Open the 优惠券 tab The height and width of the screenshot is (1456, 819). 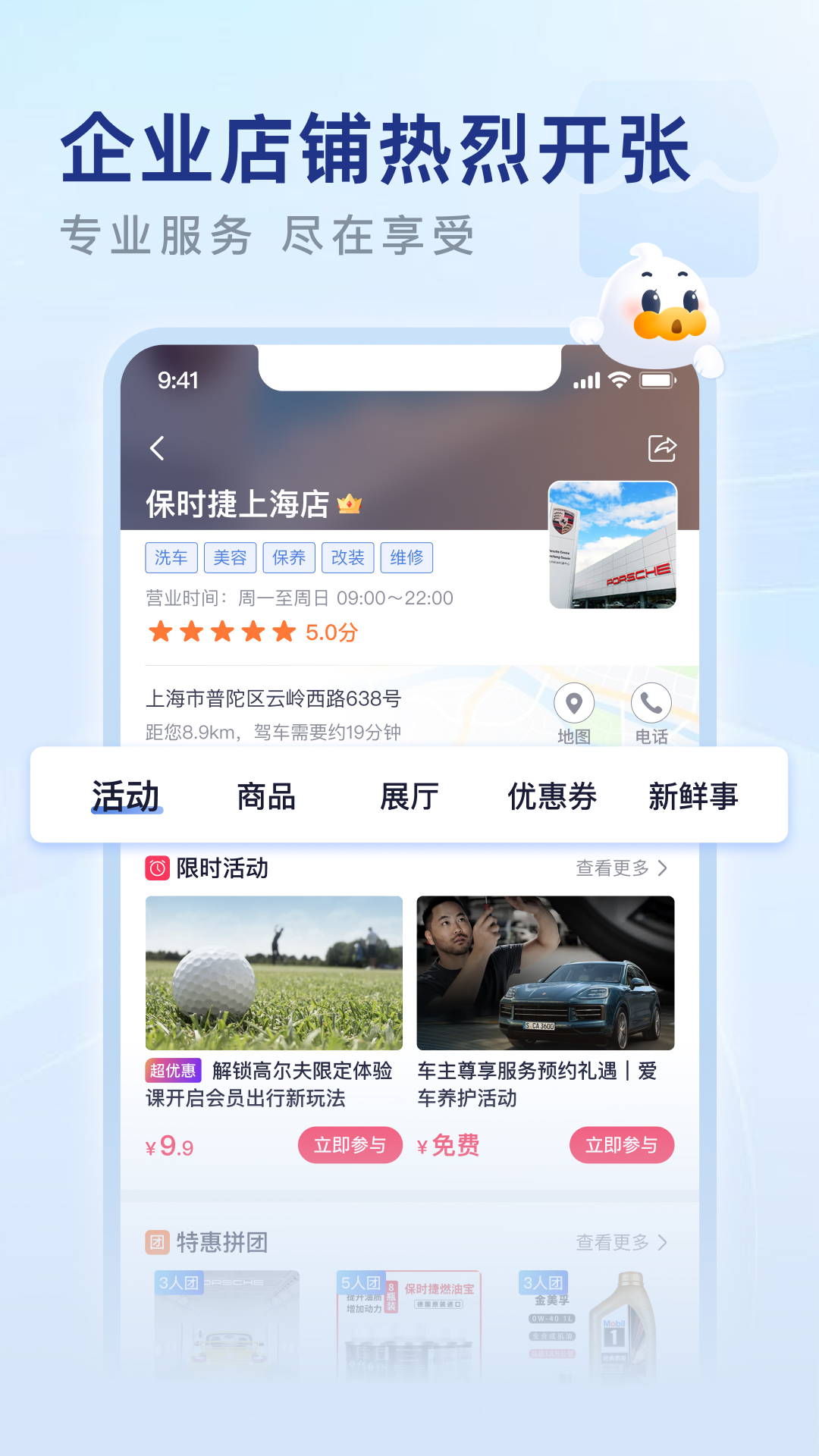click(x=552, y=797)
